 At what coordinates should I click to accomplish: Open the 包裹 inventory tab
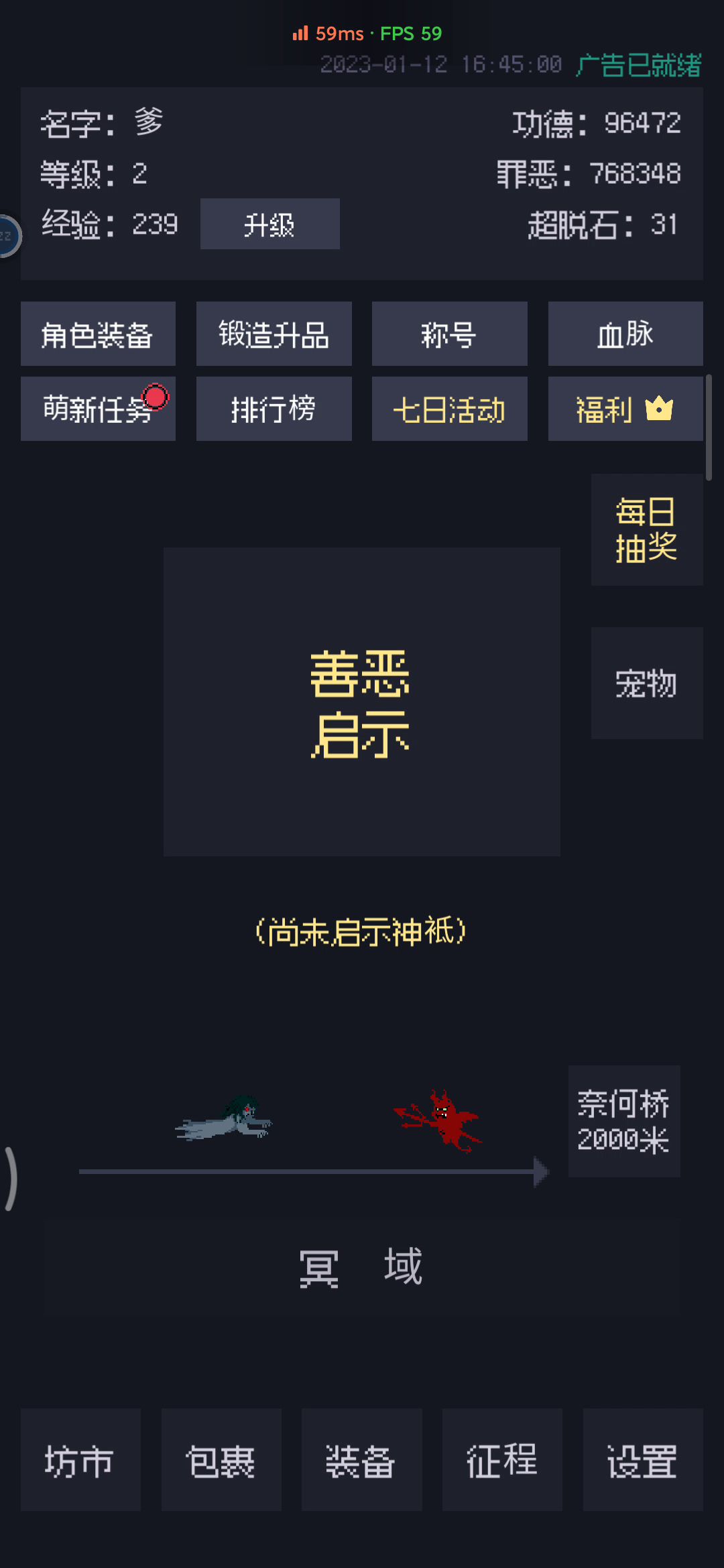pos(221,1459)
